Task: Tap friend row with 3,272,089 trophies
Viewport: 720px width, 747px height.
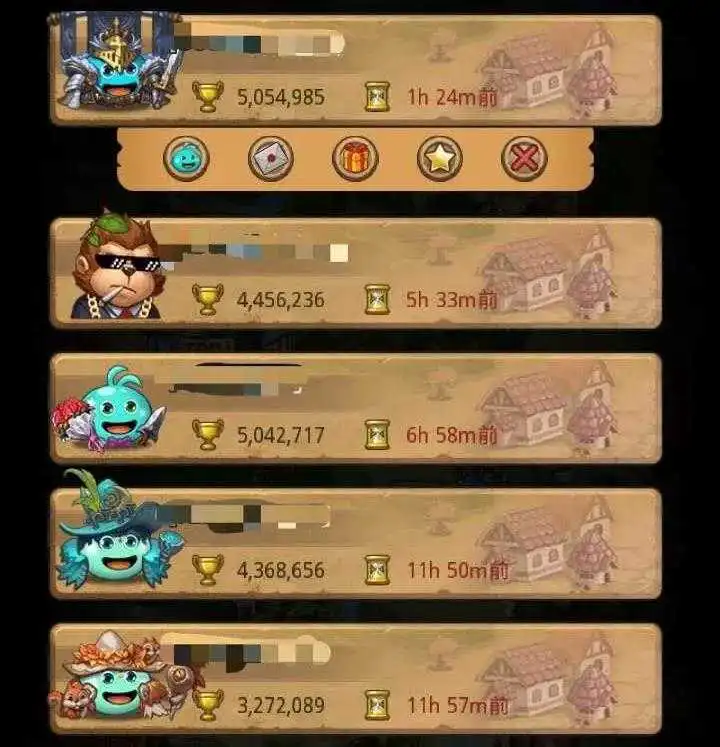Action: coord(355,679)
